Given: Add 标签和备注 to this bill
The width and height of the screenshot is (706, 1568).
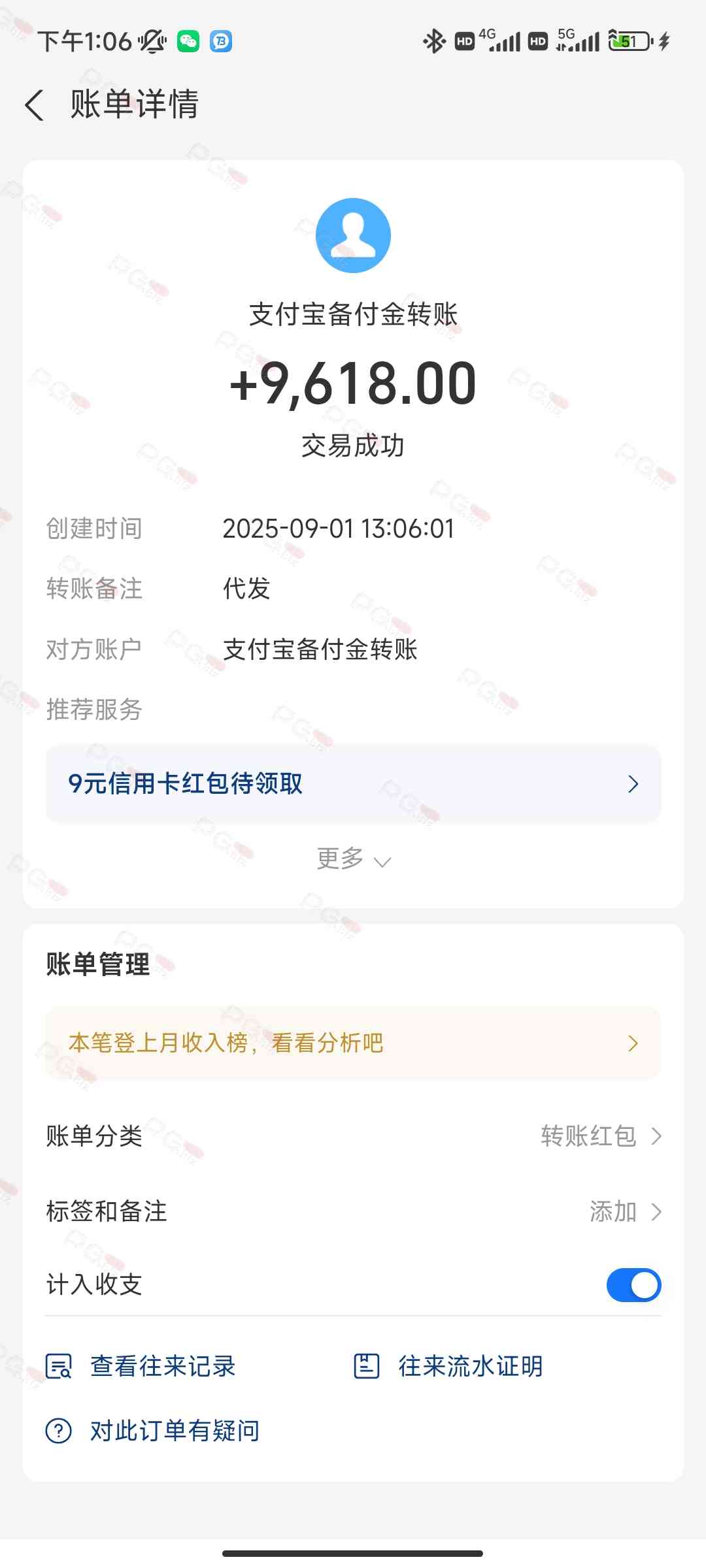Looking at the screenshot, I should 624,1212.
